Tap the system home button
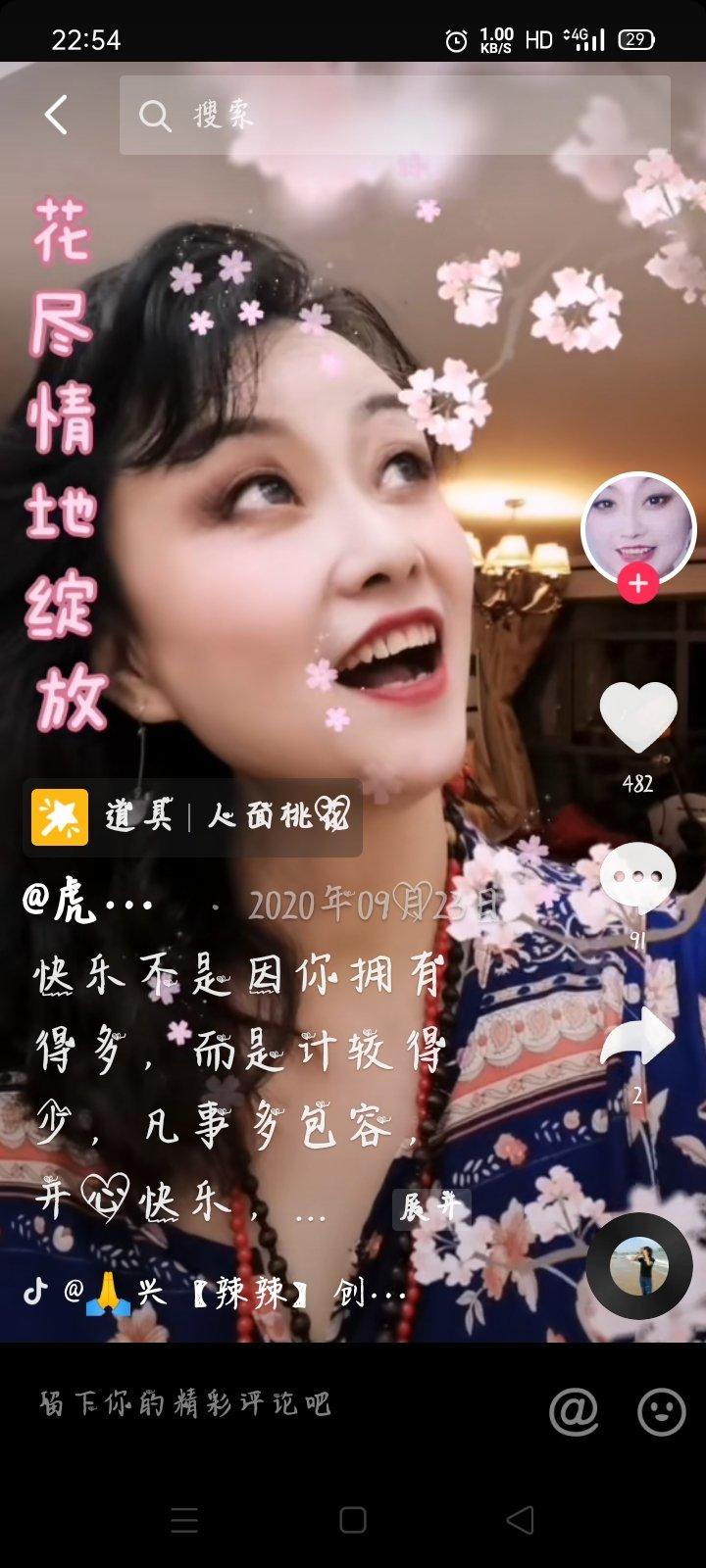Screen dimensions: 706x1568 tap(353, 1520)
